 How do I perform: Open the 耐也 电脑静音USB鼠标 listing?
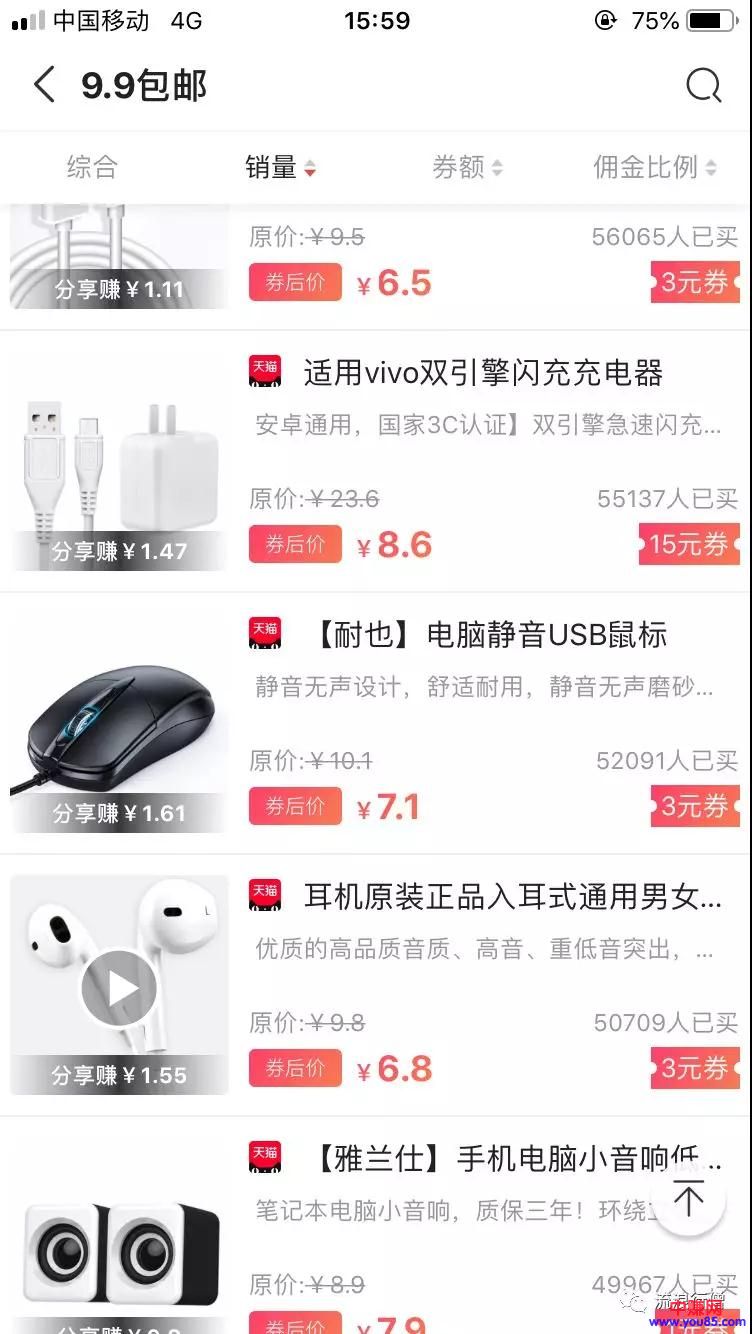pyautogui.click(x=490, y=636)
